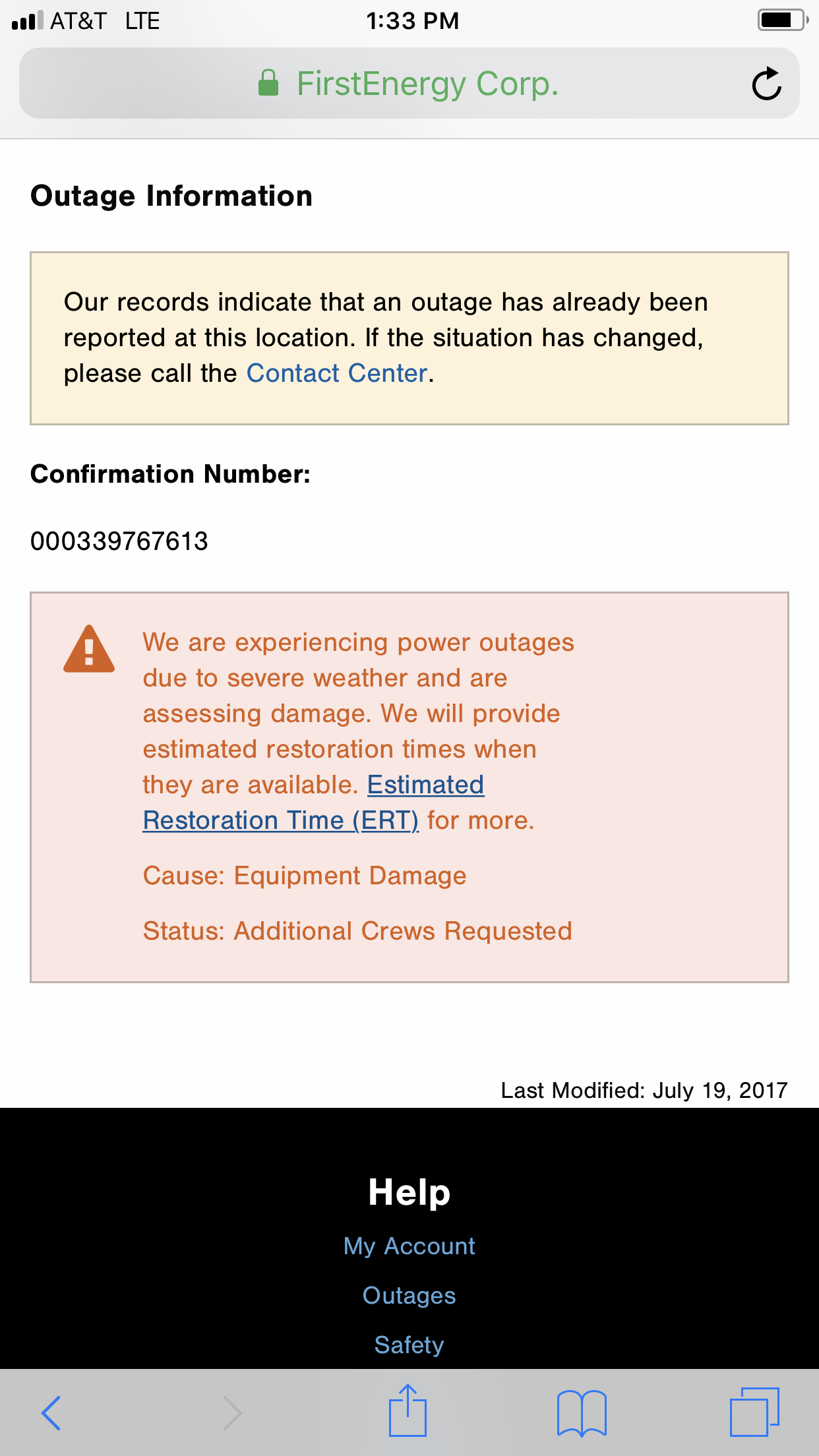
Task: Open the Contact Center link
Action: tap(337, 373)
